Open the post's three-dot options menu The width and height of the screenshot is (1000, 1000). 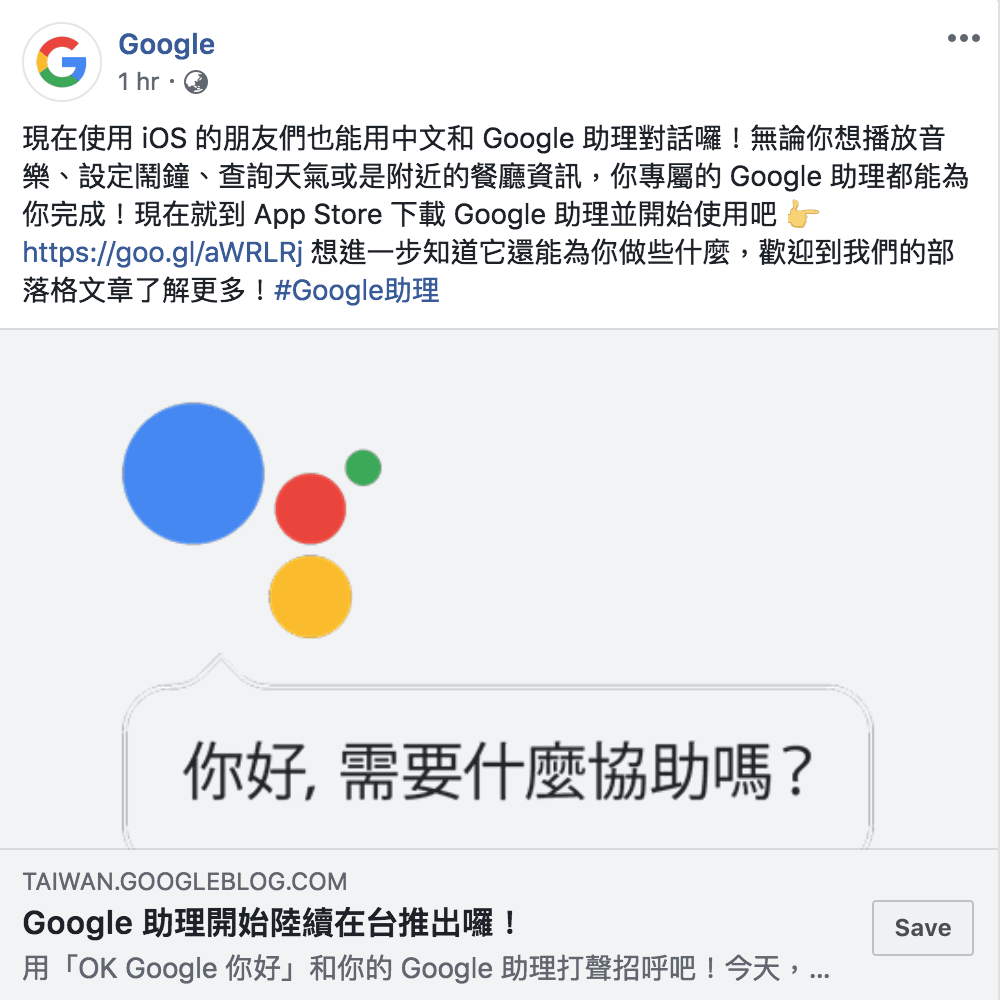[963, 39]
